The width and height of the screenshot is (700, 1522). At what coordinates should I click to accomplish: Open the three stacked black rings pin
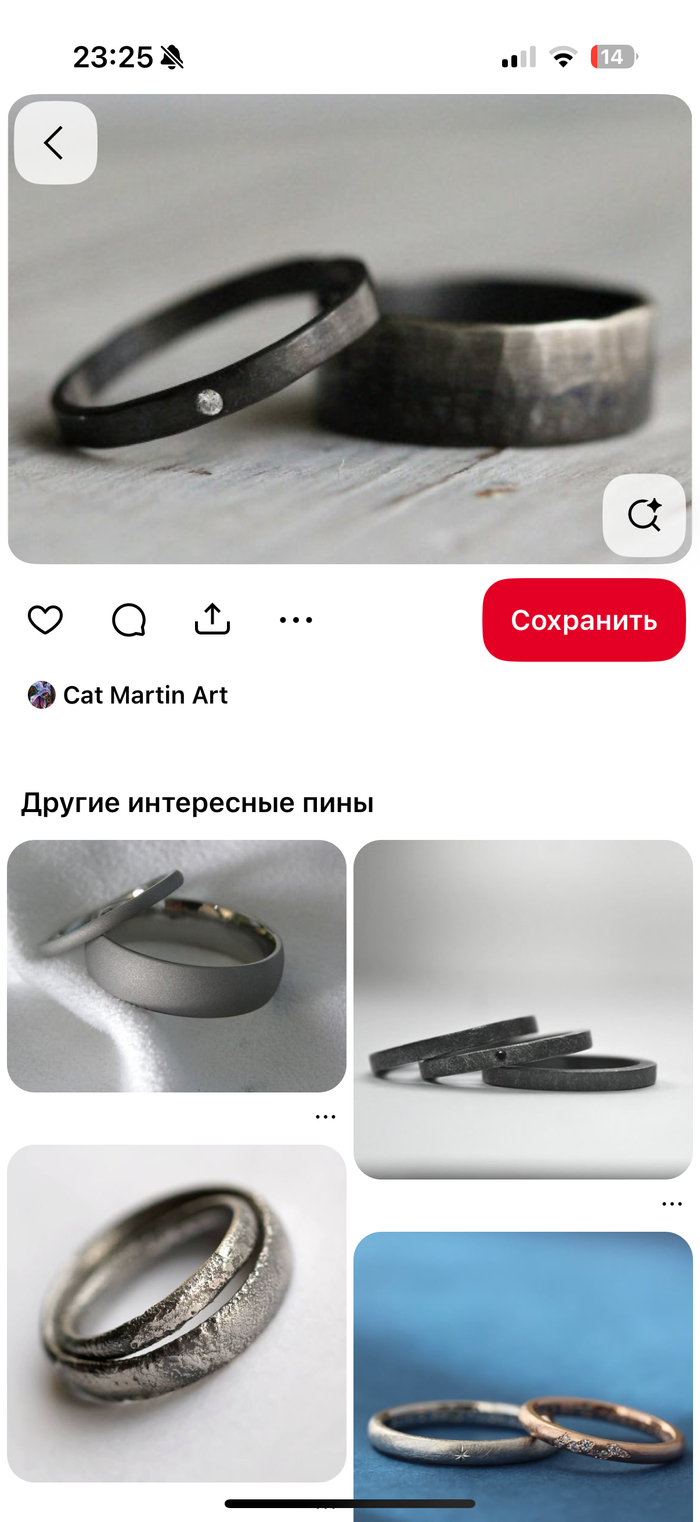(523, 1010)
